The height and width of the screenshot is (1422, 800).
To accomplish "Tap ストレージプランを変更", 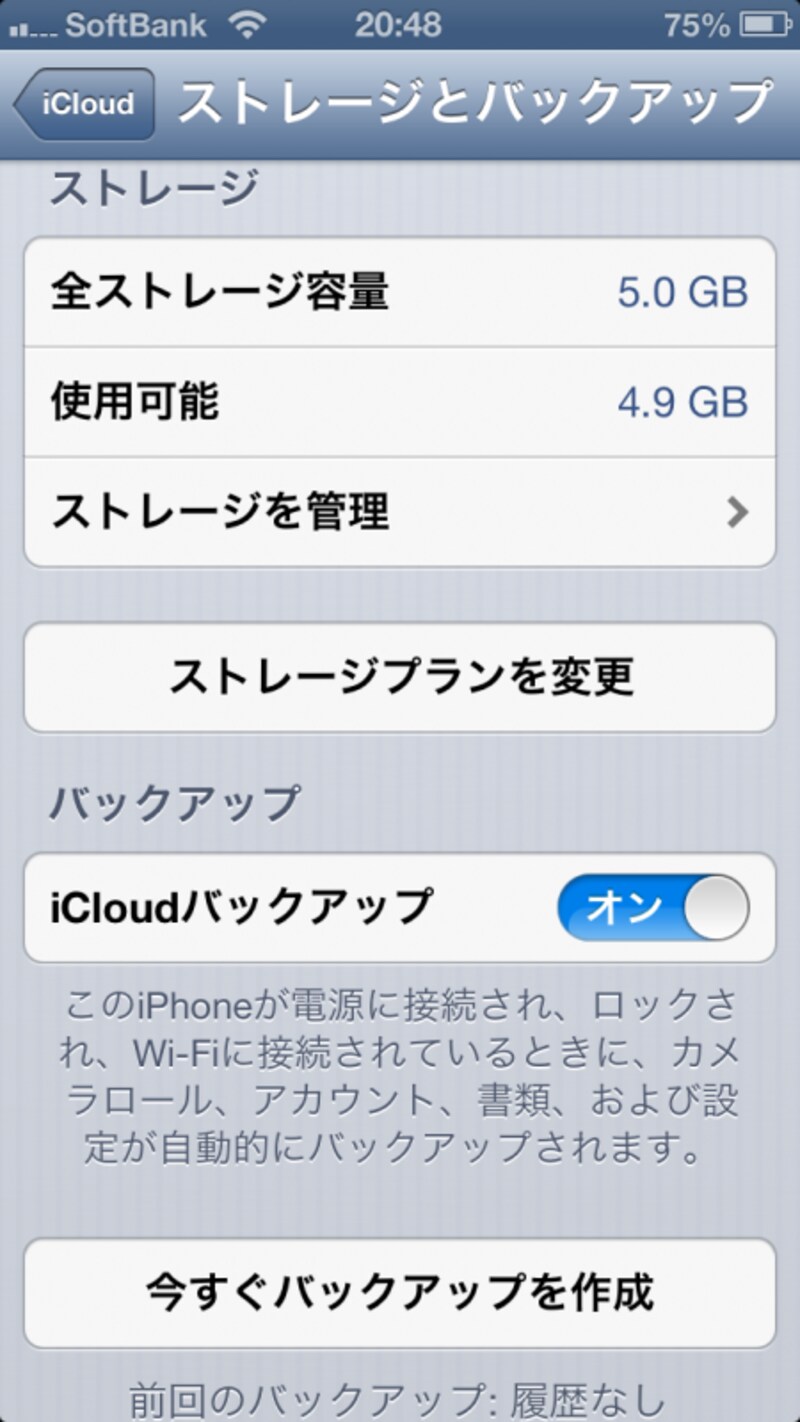I will 400,676.
